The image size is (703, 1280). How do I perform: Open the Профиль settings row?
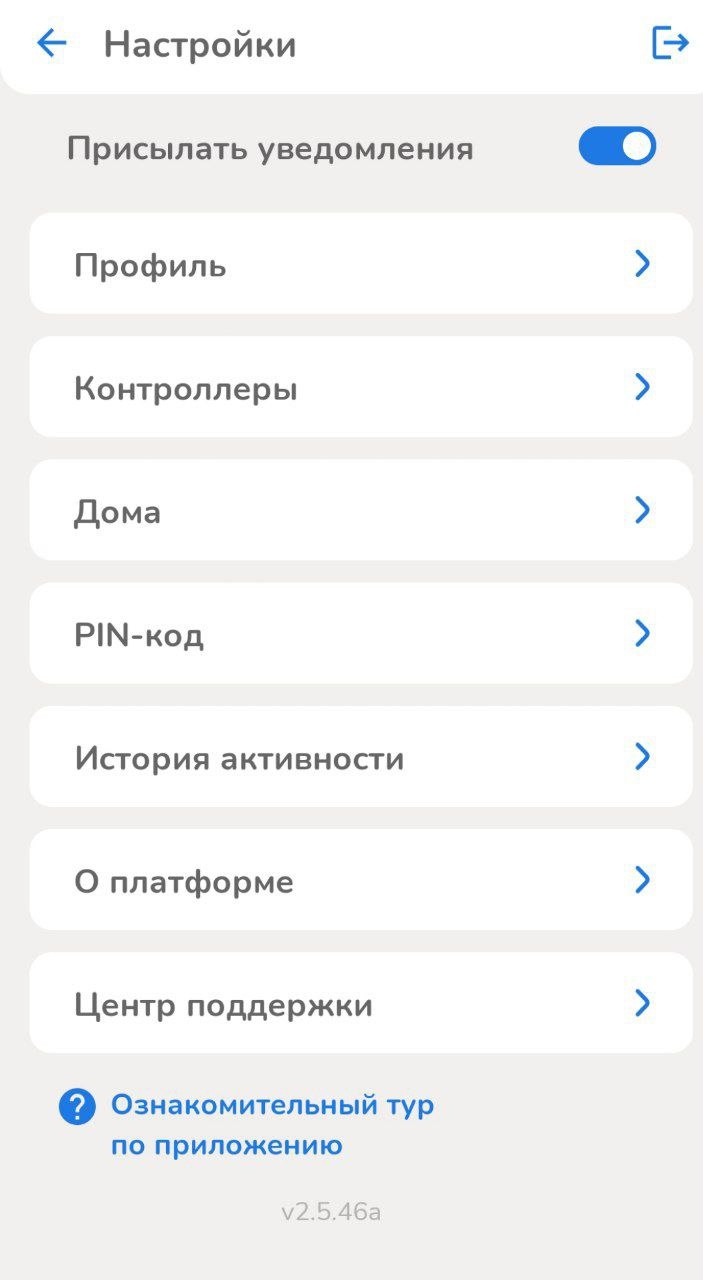360,264
